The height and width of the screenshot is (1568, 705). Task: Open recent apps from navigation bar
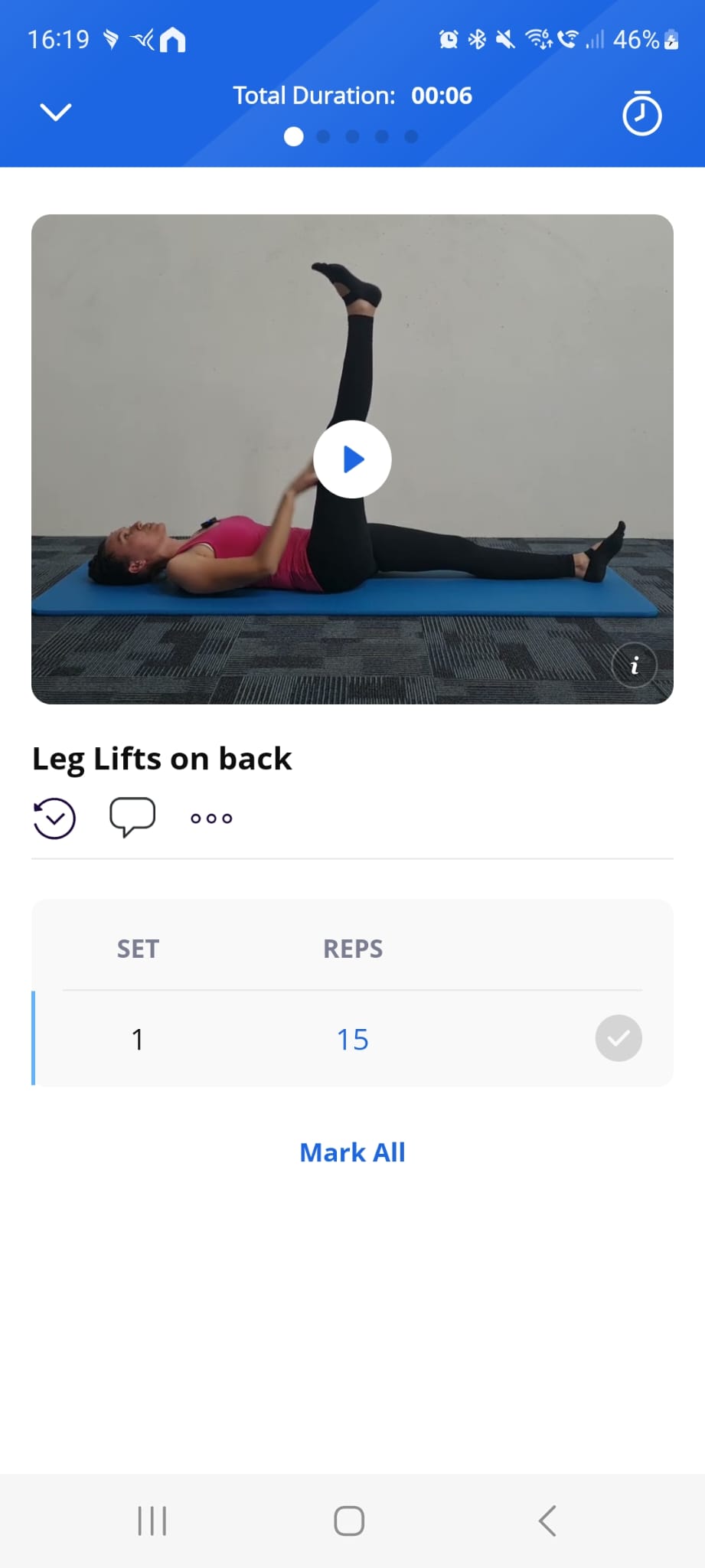click(x=152, y=1521)
